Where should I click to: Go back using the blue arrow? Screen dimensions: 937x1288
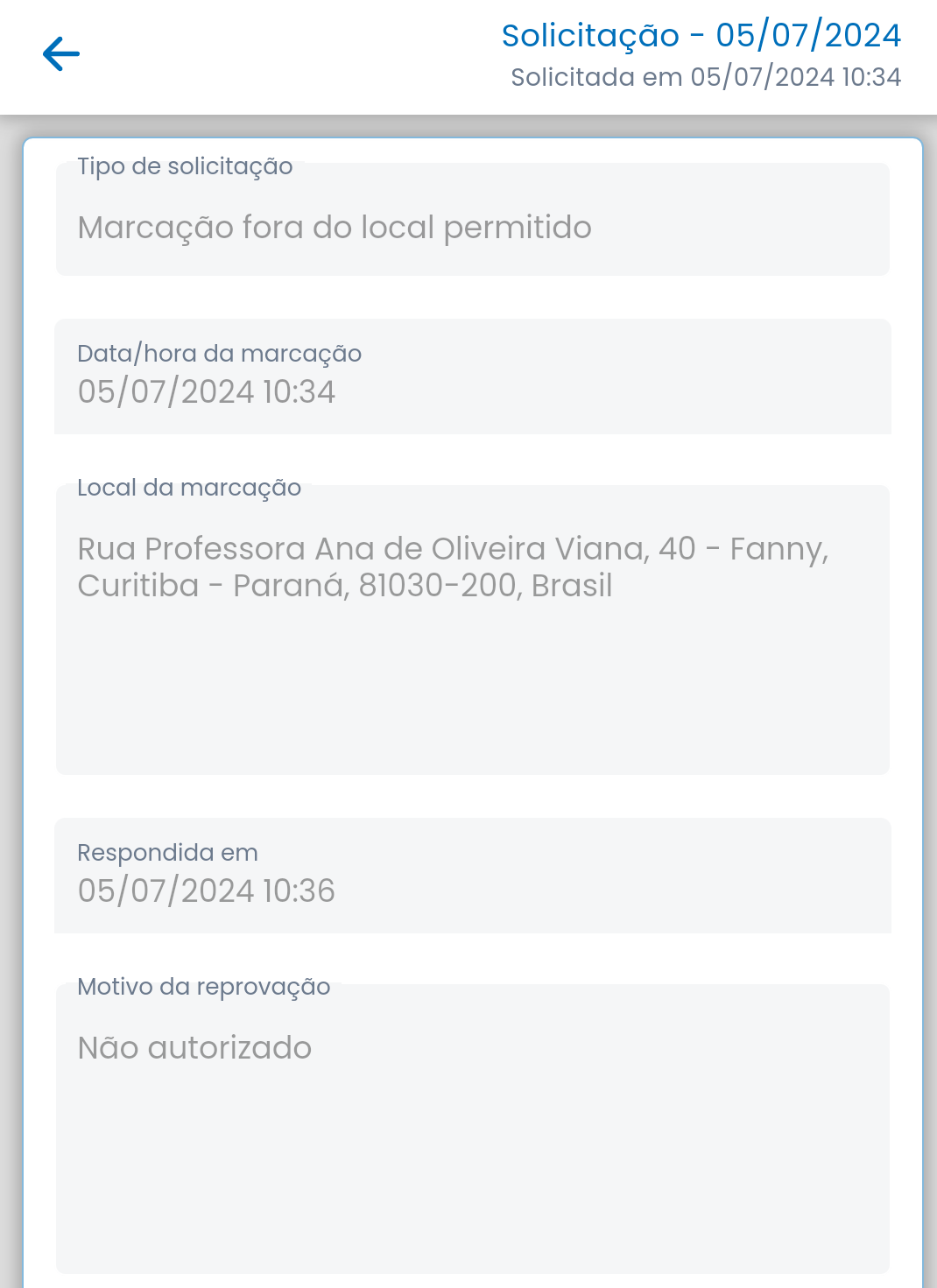coord(61,54)
